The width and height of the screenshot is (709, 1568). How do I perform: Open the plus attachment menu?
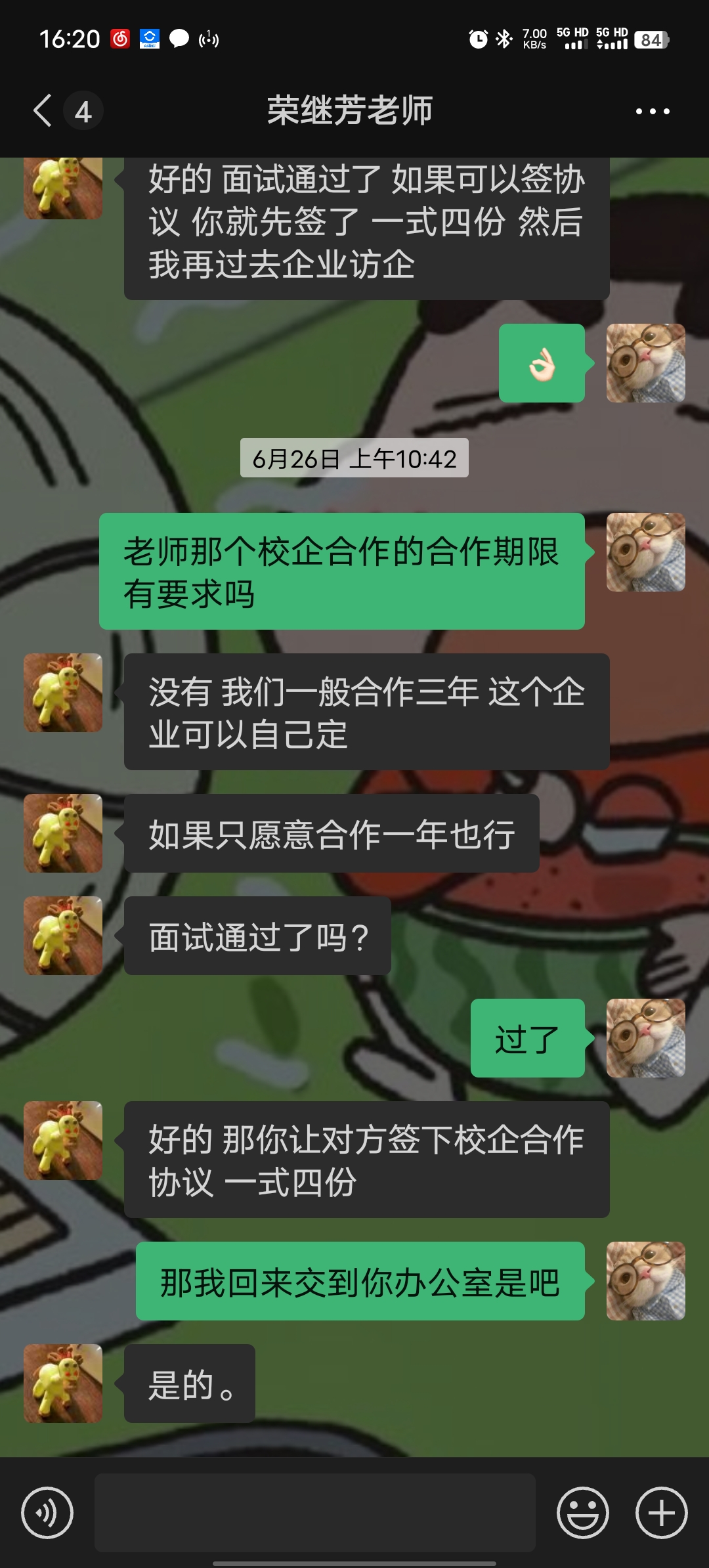pyautogui.click(x=662, y=1513)
